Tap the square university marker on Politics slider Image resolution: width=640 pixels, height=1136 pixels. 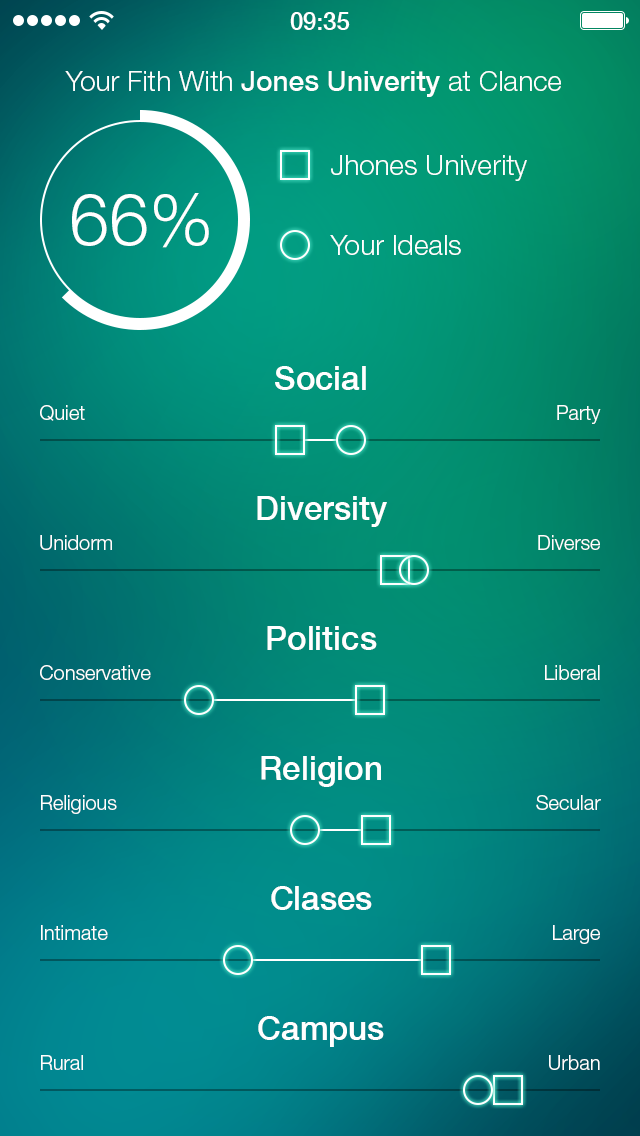click(x=370, y=700)
